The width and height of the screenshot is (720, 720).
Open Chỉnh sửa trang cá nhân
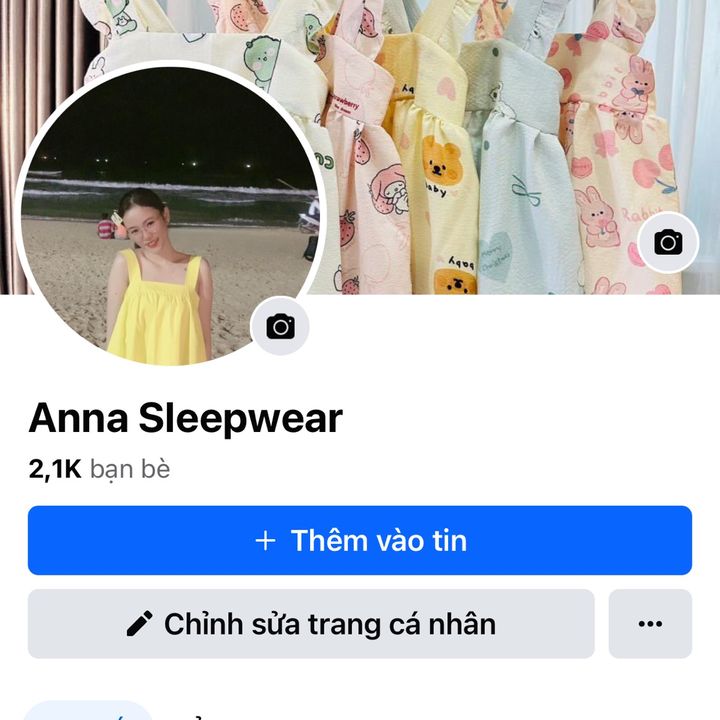coord(311,624)
